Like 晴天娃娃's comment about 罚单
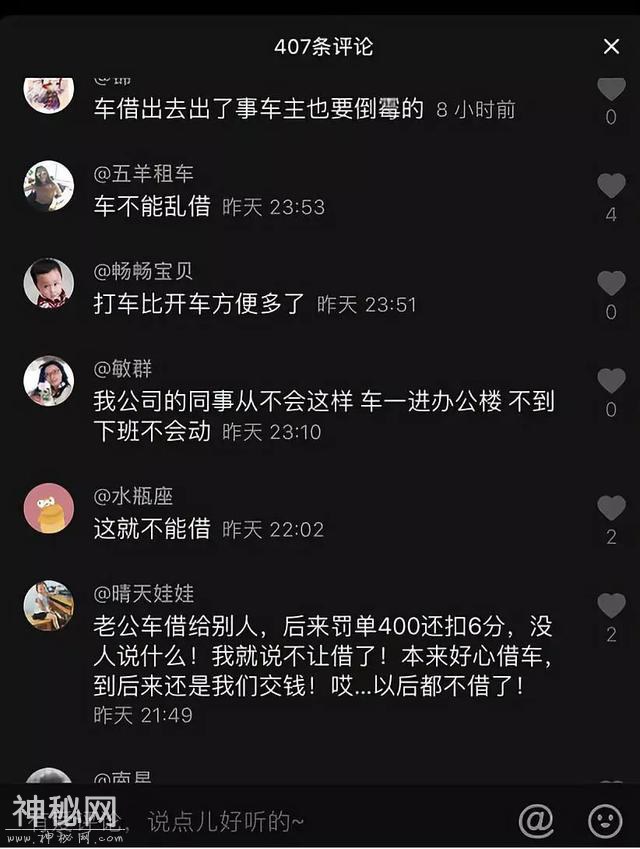 pos(611,605)
